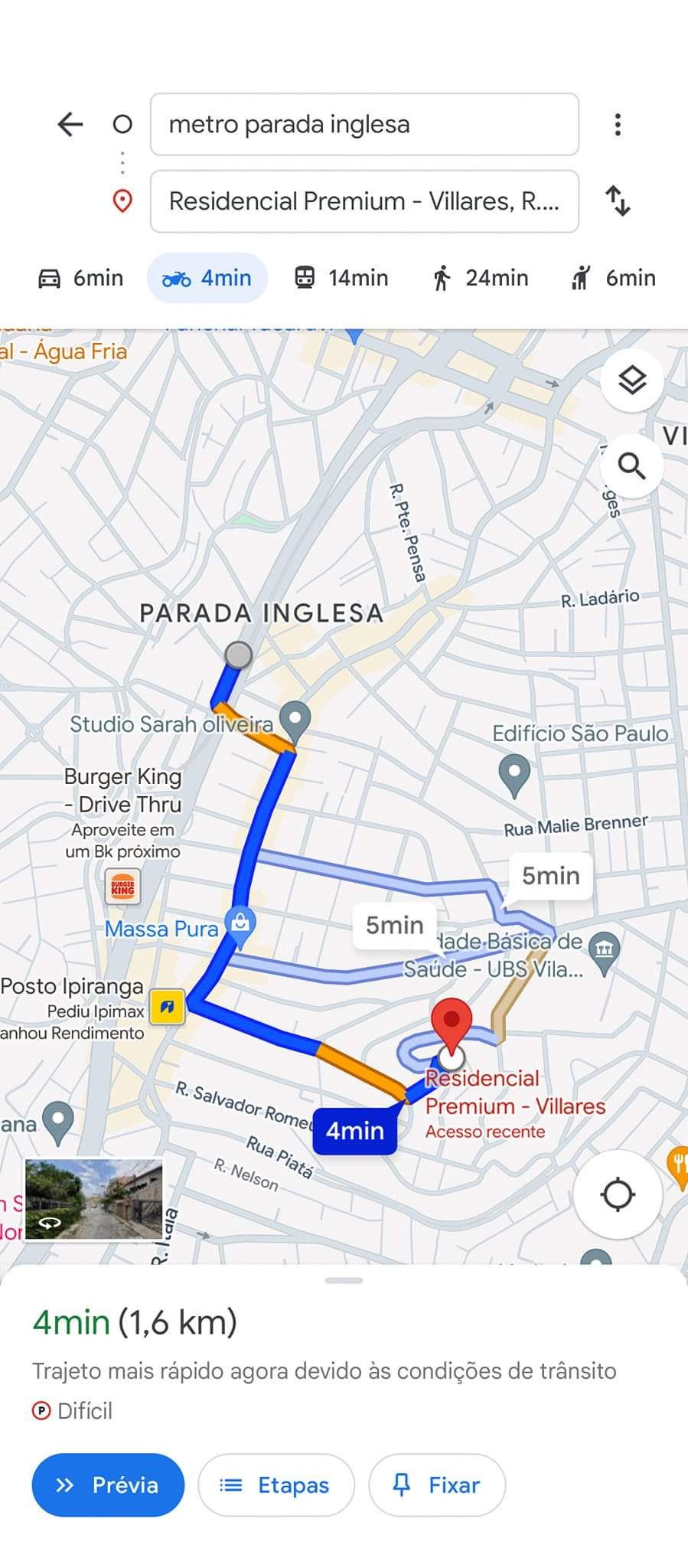
Task: Expand the route details drag handle
Action: [x=344, y=1280]
